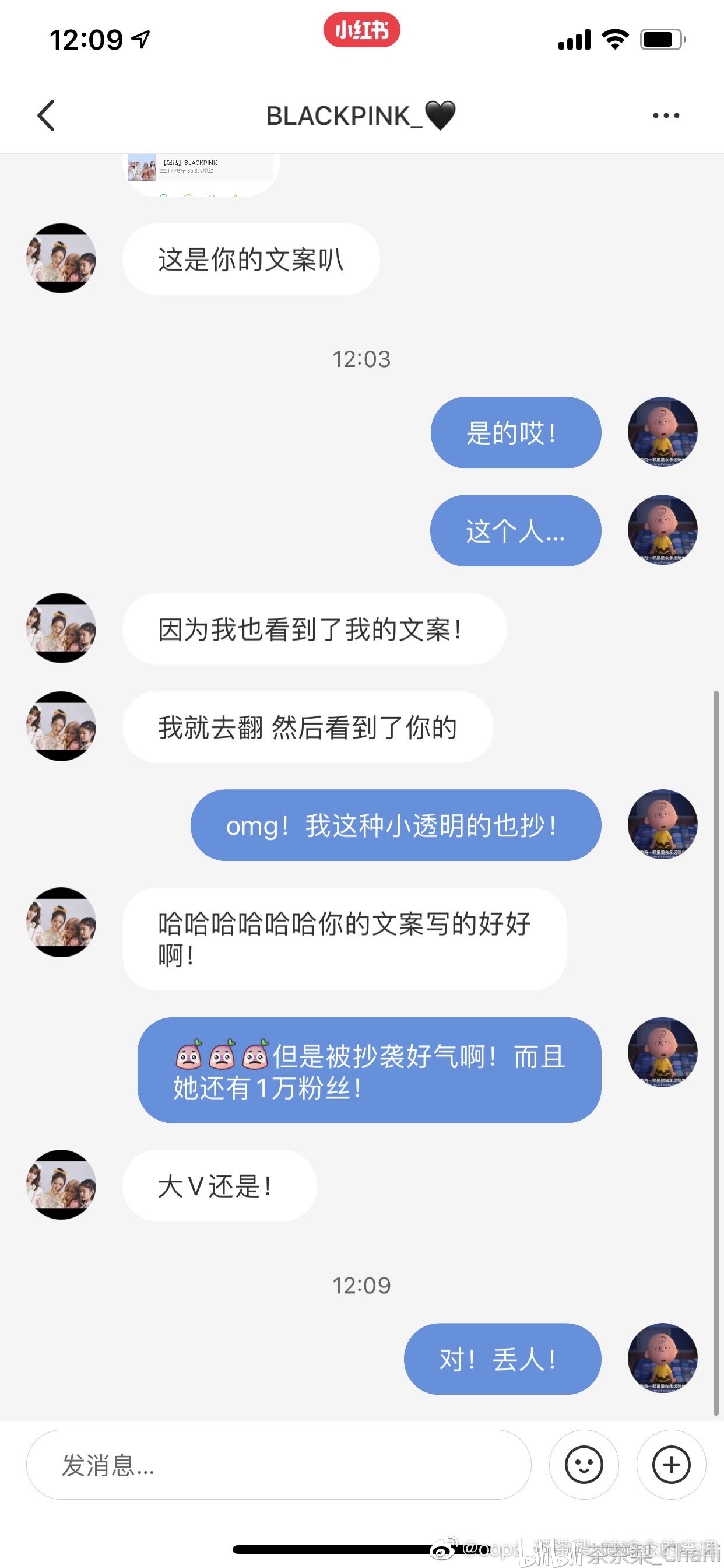Go back from the BLACKPINK_ chat
Image resolution: width=724 pixels, height=1568 pixels.
coord(46,116)
